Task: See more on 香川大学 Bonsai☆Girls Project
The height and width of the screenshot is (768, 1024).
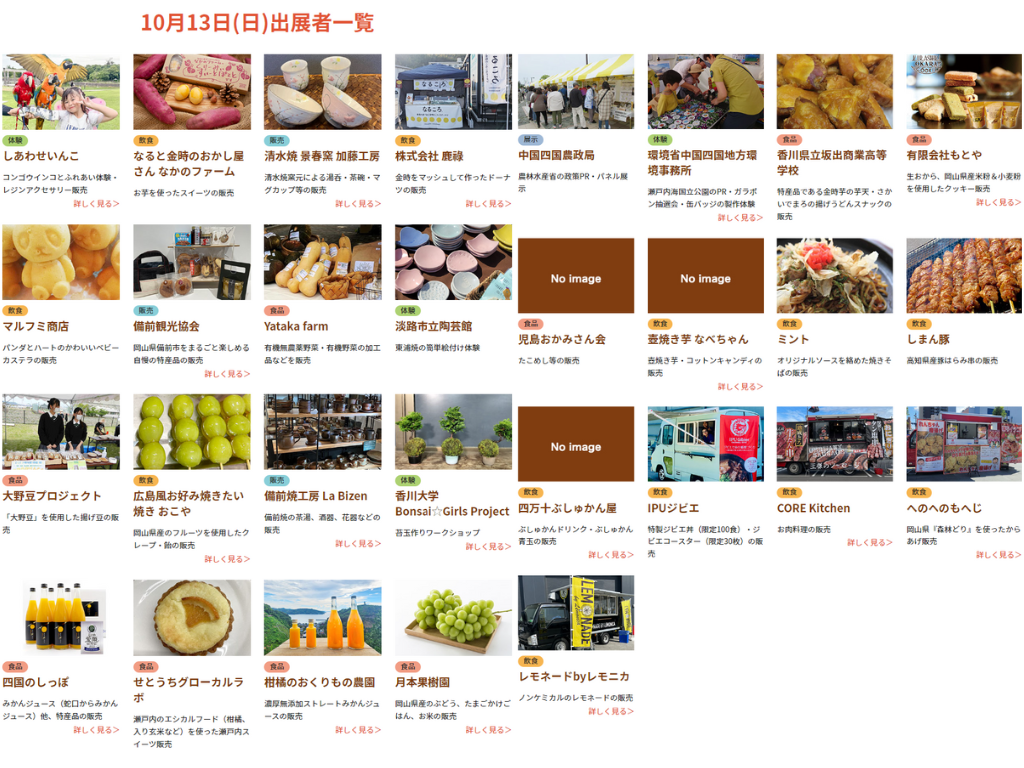Action: coord(488,547)
